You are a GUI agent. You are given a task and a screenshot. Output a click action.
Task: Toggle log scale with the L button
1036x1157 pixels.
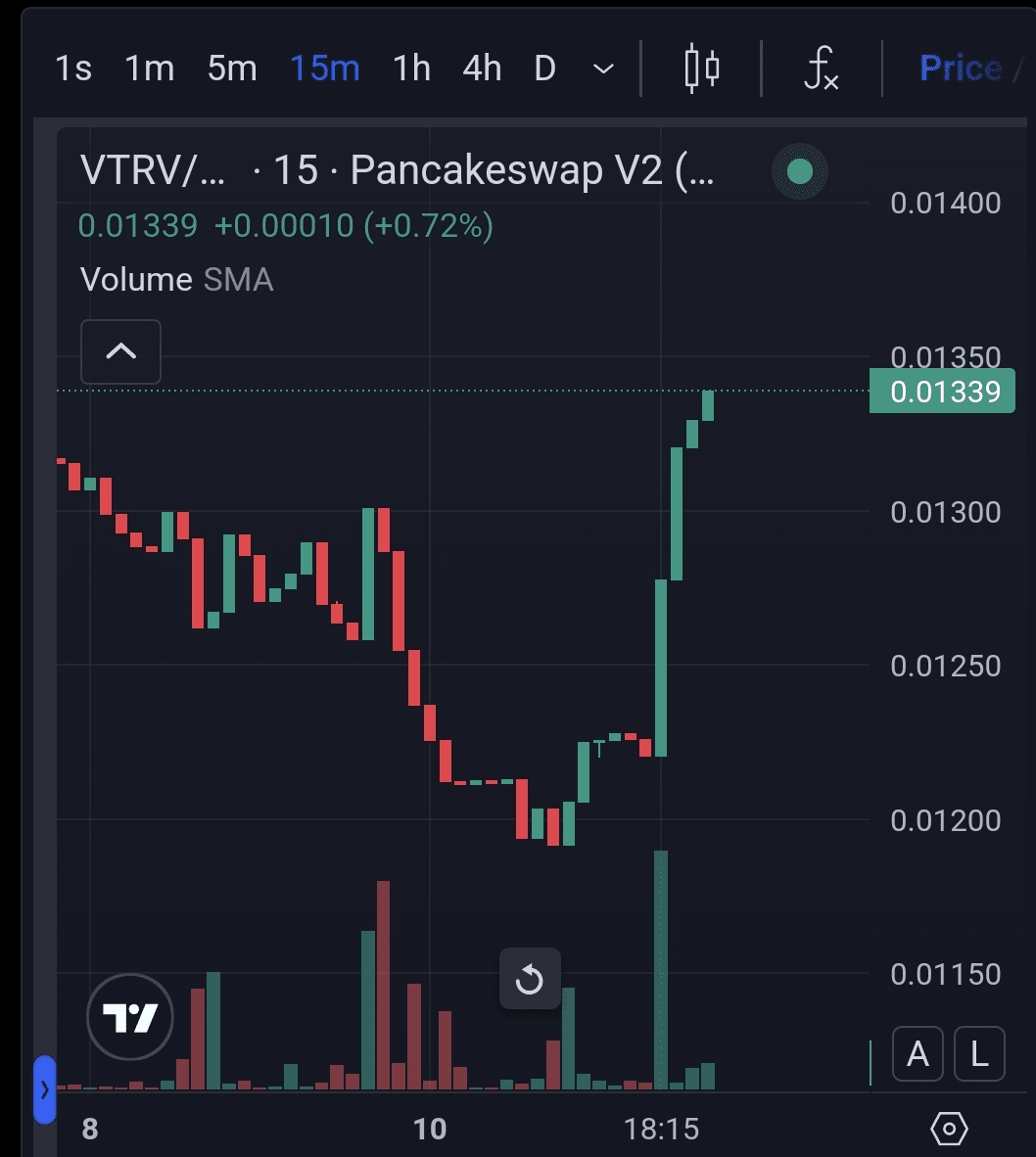click(x=978, y=1054)
